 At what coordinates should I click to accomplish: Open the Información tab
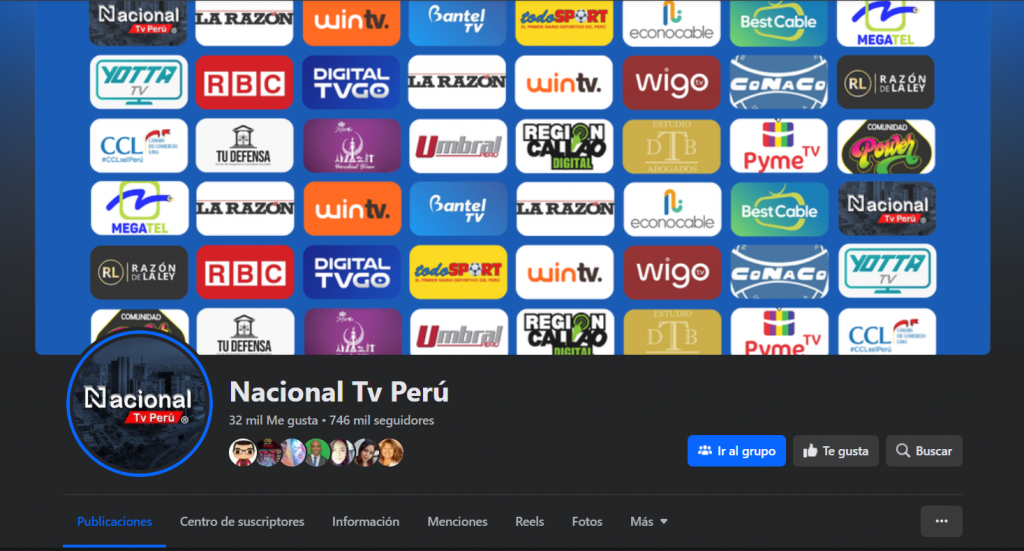click(365, 521)
